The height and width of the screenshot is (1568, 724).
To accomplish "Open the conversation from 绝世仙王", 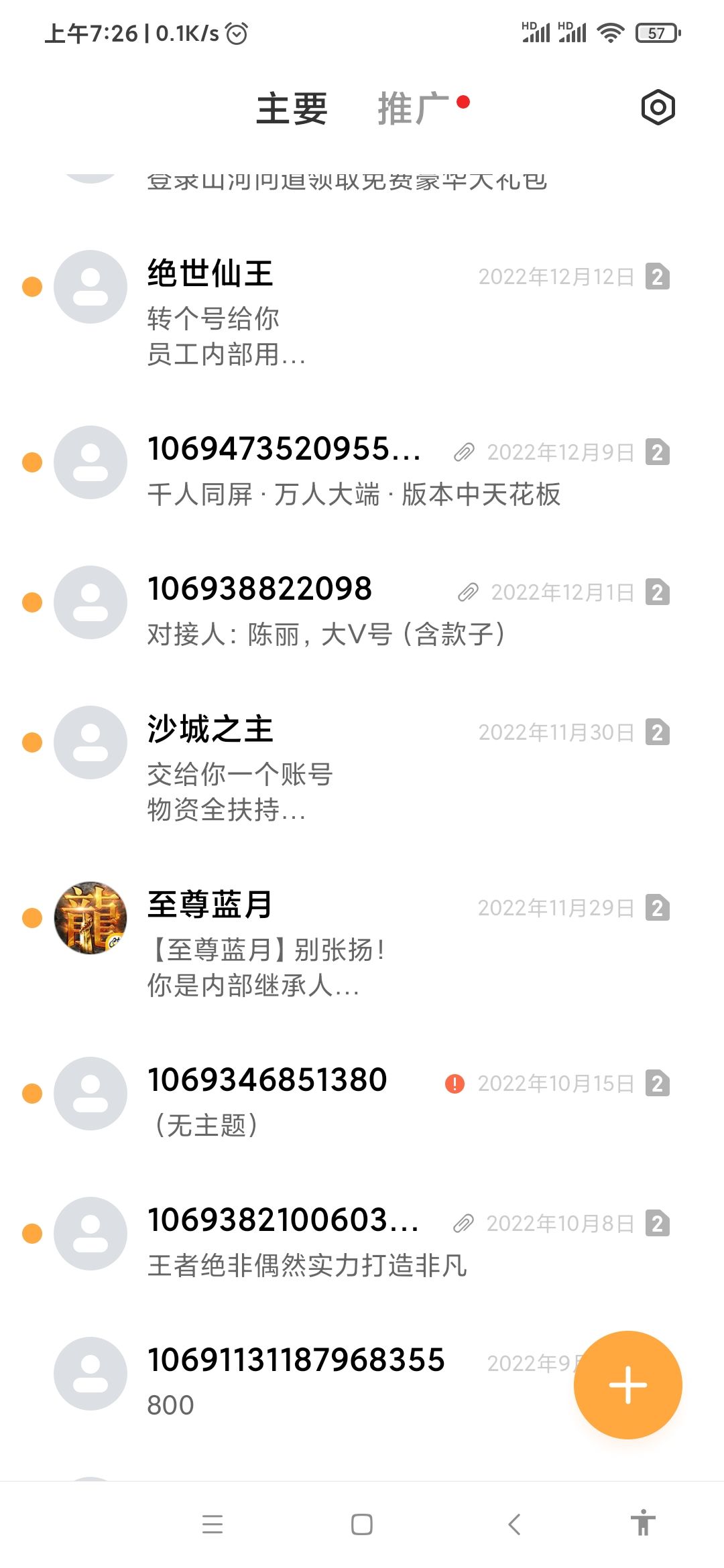I will click(362, 312).
